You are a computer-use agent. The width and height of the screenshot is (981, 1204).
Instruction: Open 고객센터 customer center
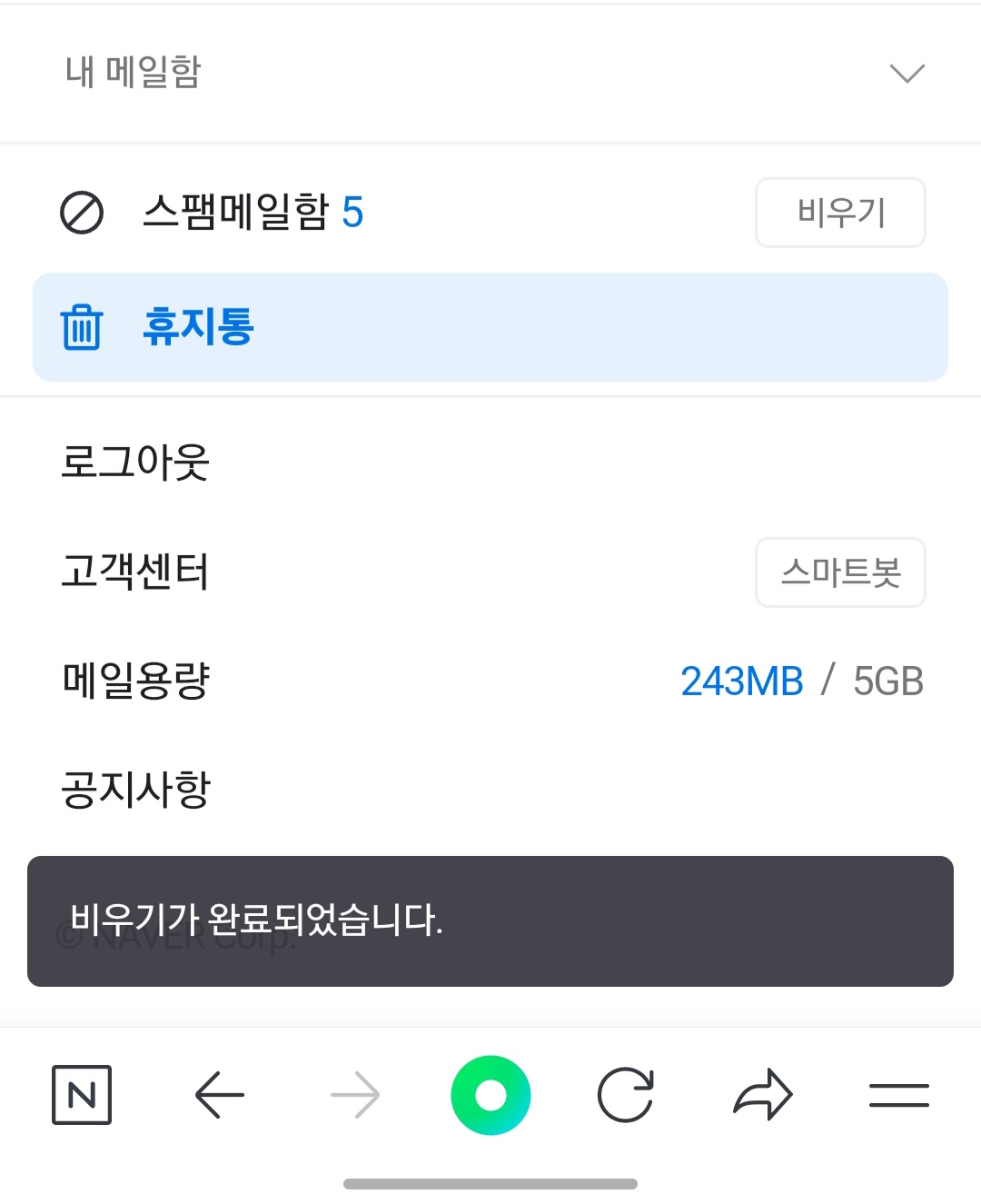coord(135,572)
